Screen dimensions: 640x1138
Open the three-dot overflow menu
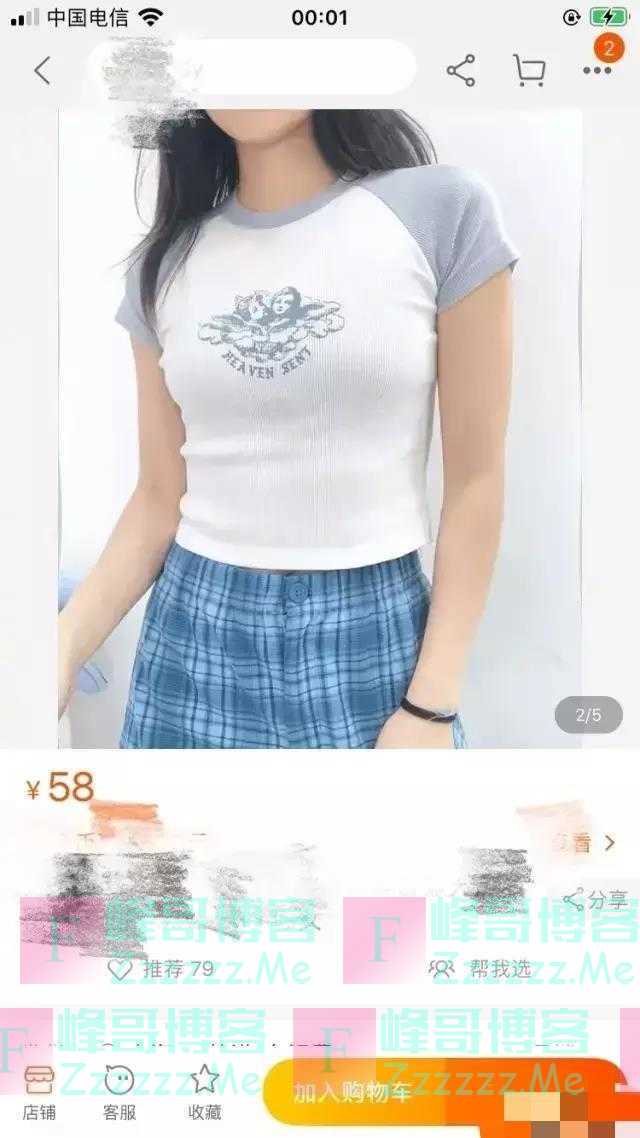tap(597, 71)
